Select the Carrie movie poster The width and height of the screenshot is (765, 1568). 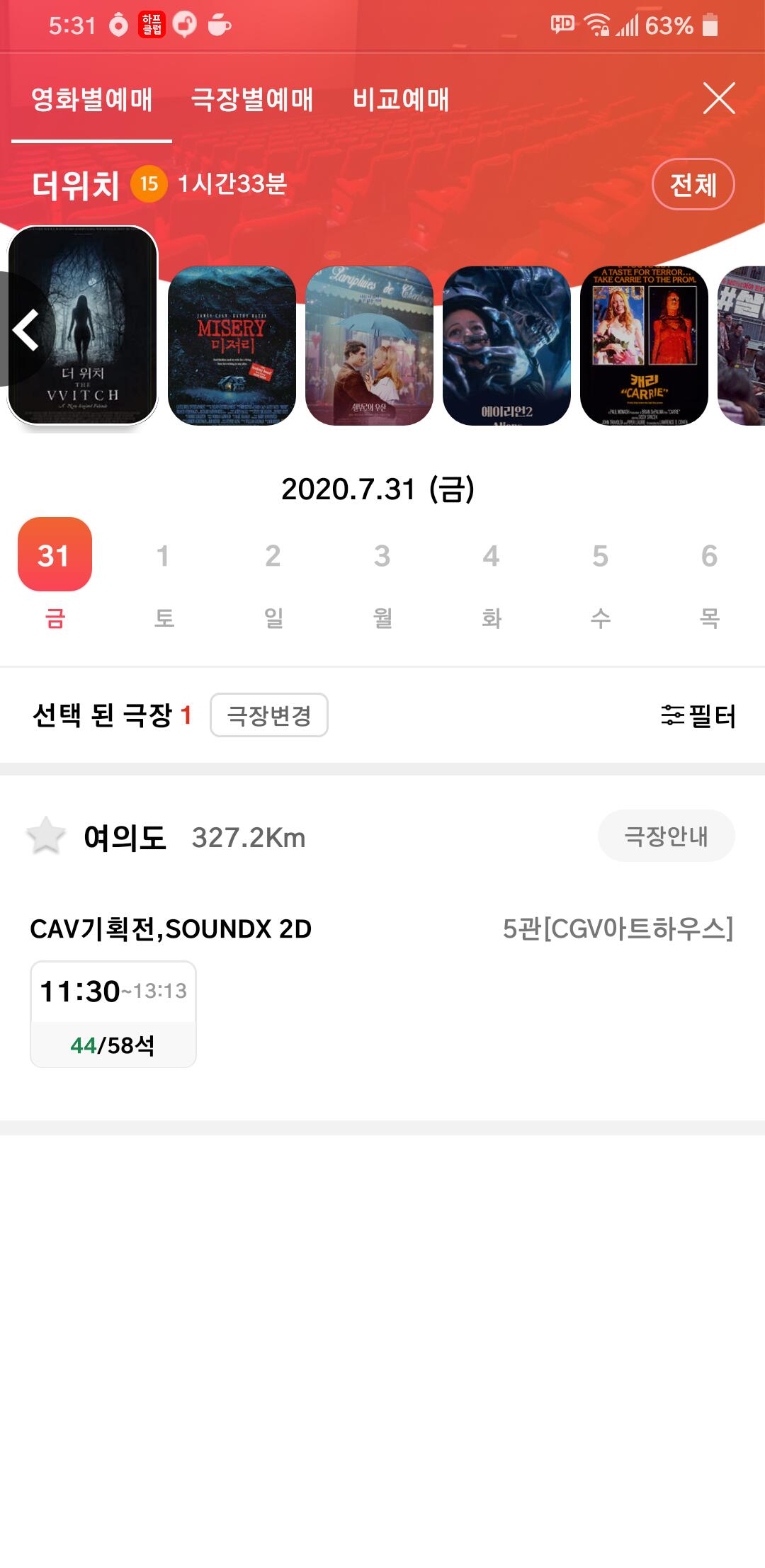point(644,346)
